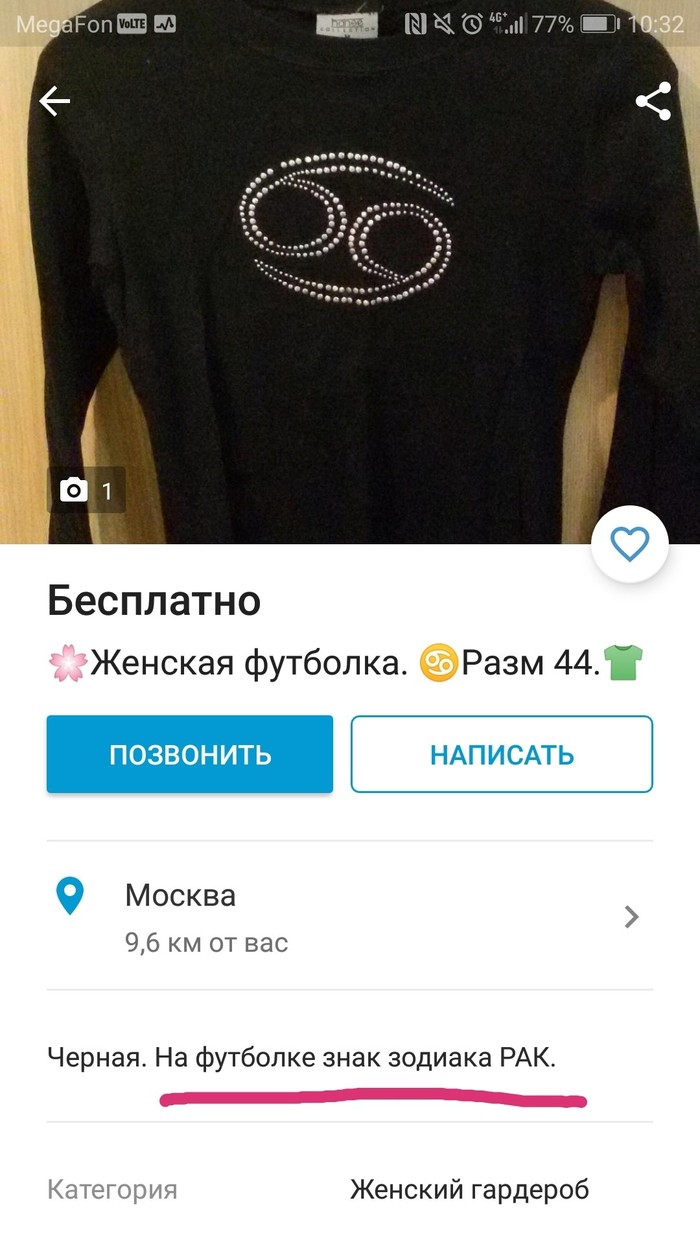Go back using the arrow icon
The image size is (700, 1244).
[55, 101]
